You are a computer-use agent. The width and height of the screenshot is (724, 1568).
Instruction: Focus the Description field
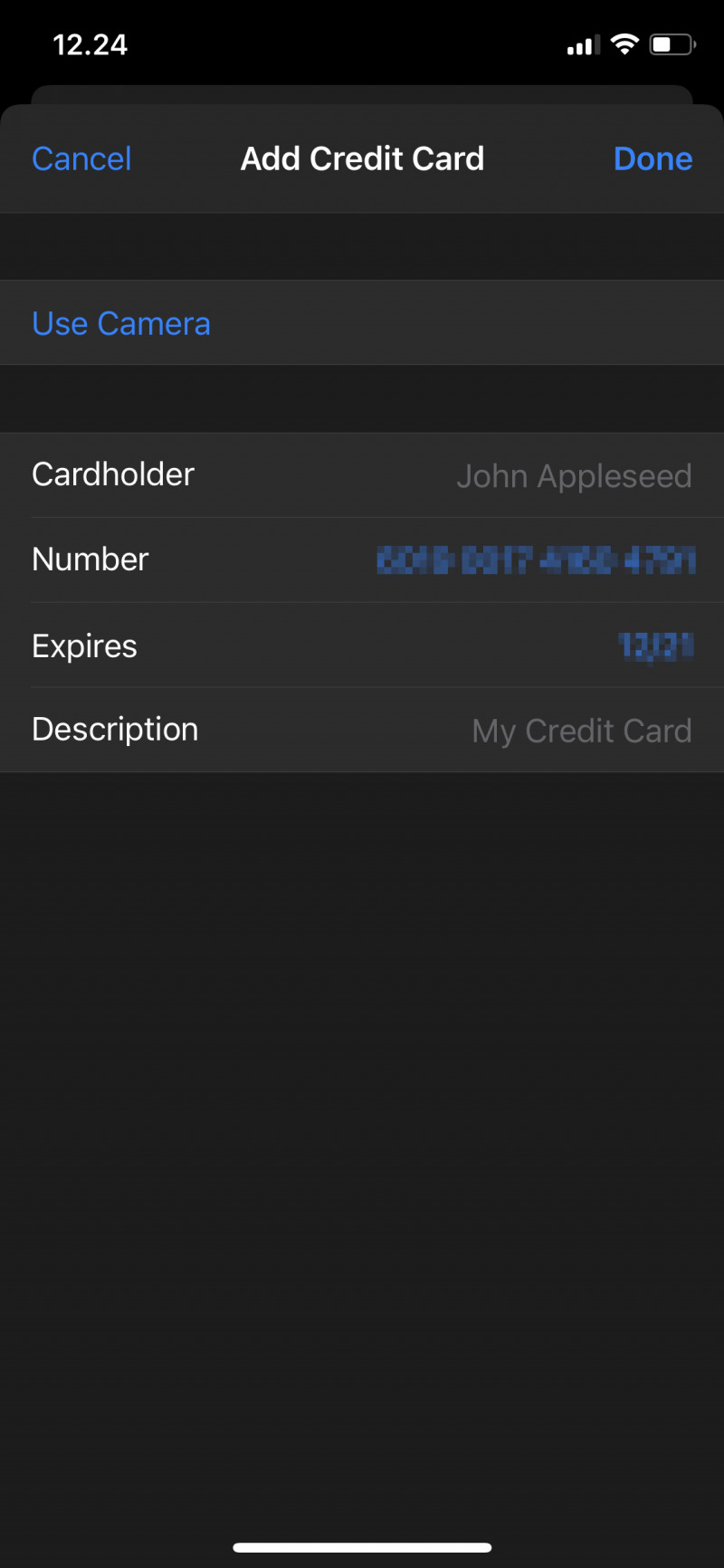click(x=581, y=731)
